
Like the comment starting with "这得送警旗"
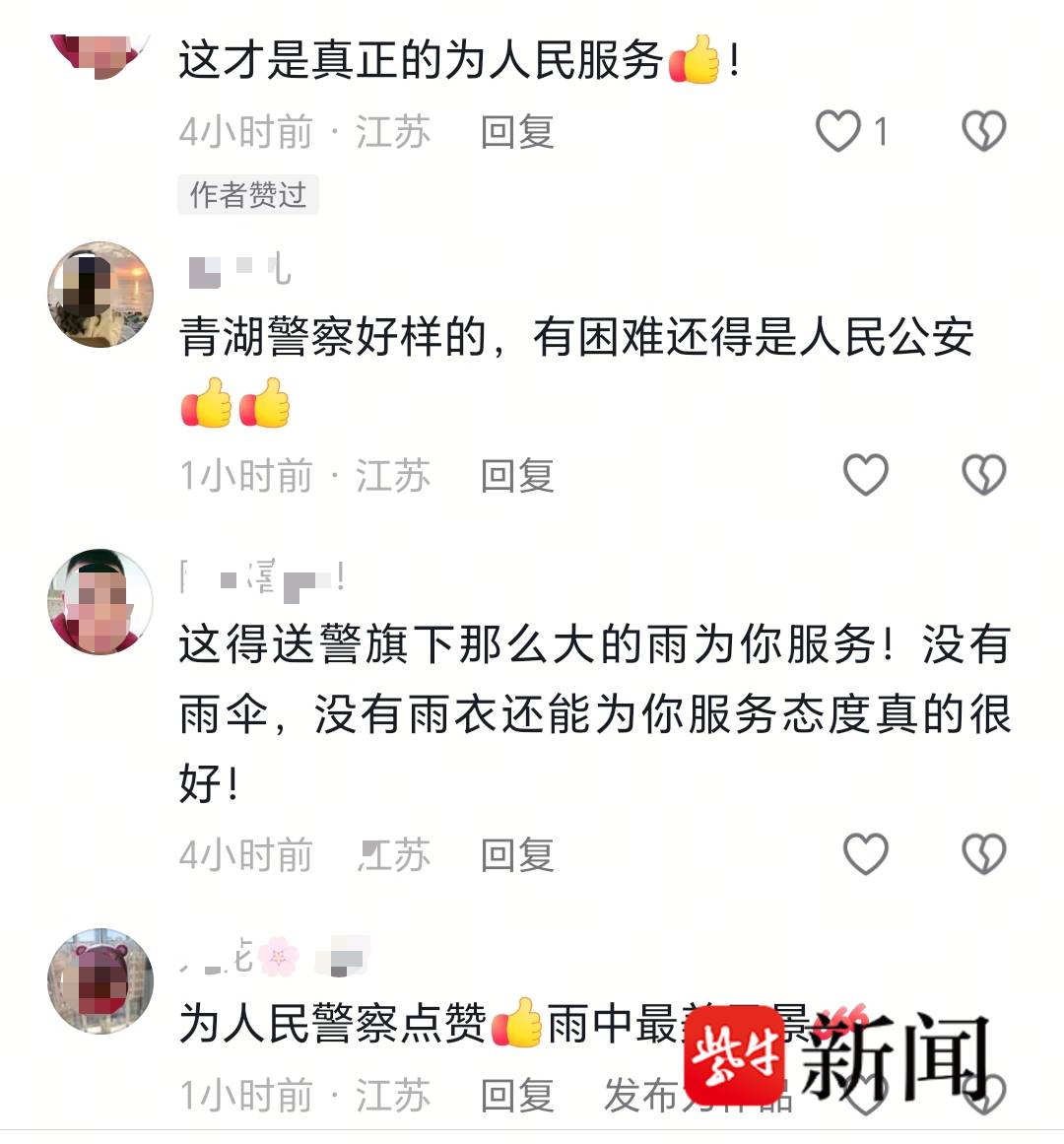[866, 853]
